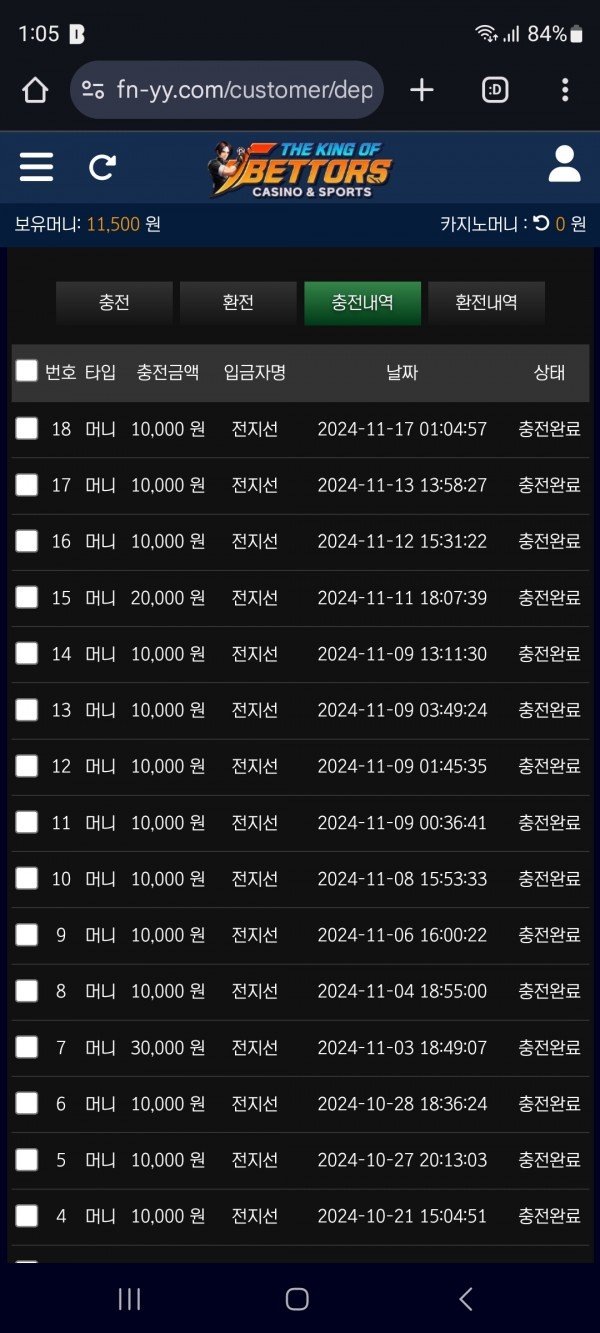Mark the checkbox of entry 7
Screen dimensions: 600x1333
[x=27, y=1047]
